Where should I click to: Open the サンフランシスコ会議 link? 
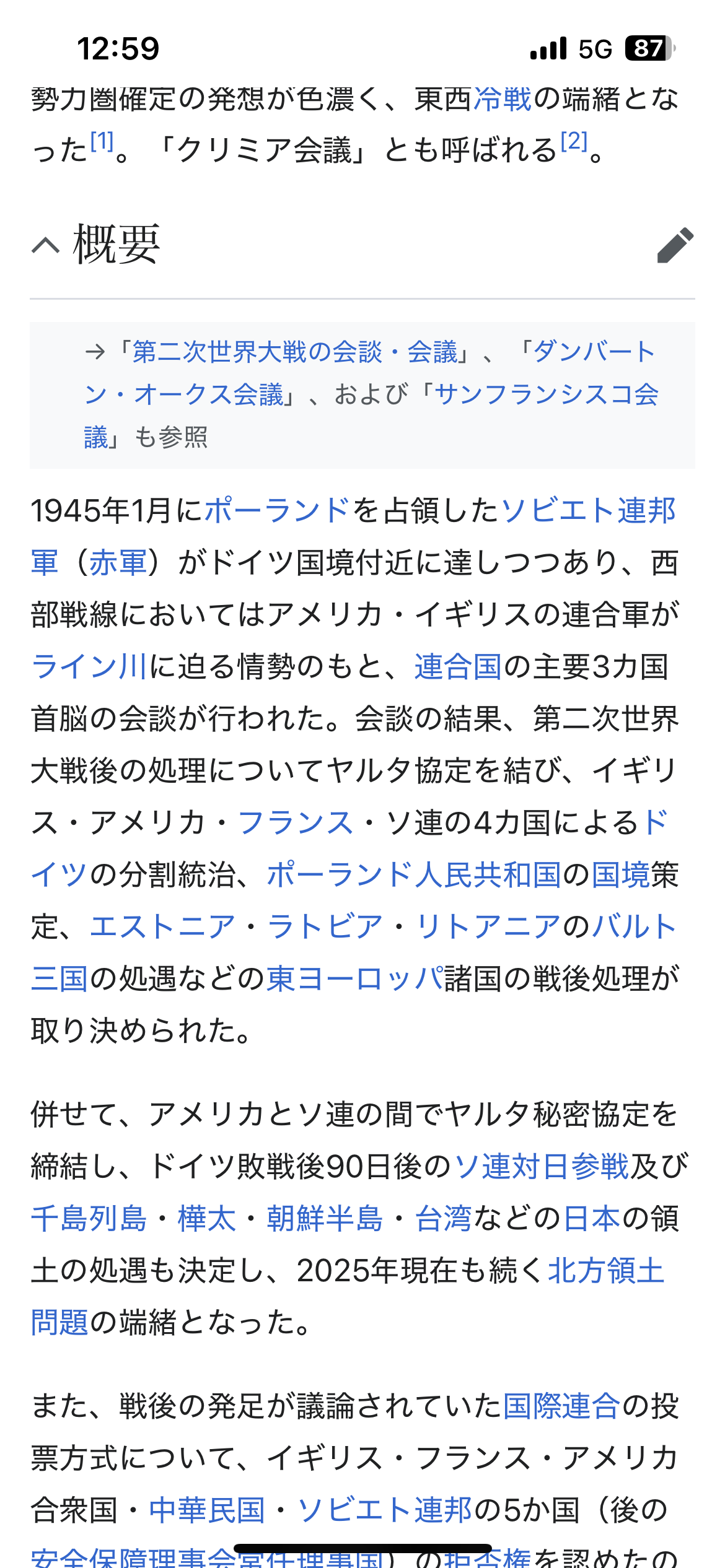coord(545,394)
